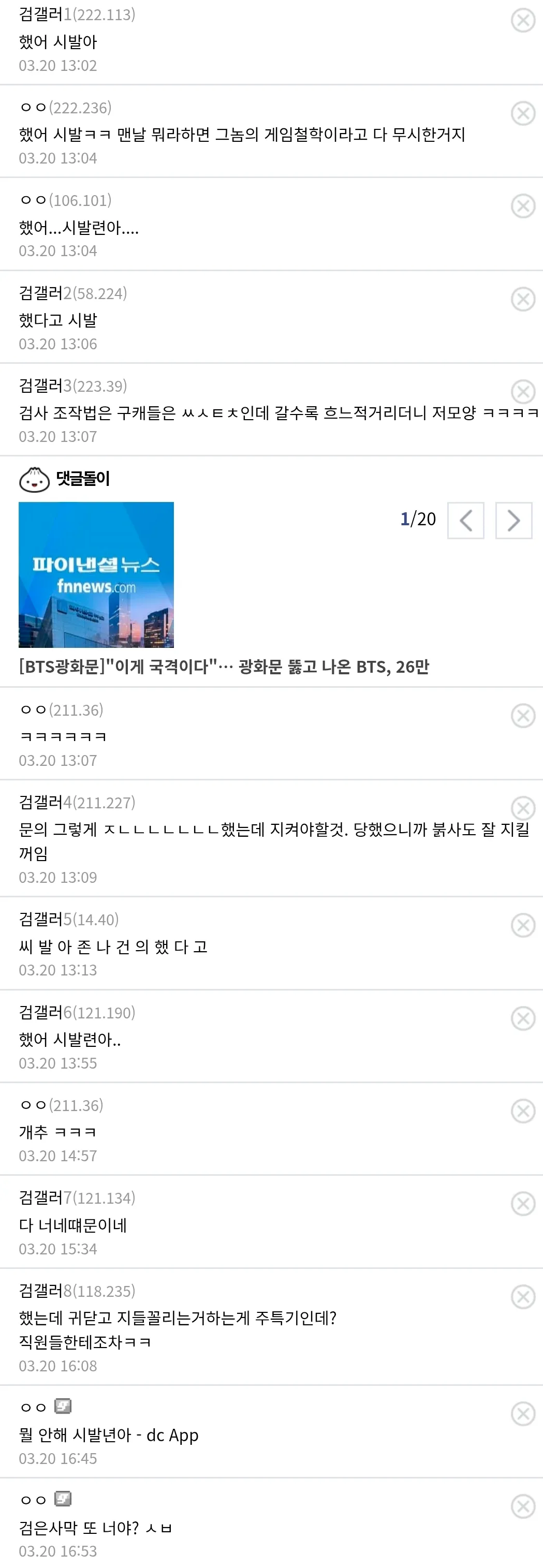
Task: Click the 파이낸셜뉴스 article thumbnail
Action: (x=96, y=575)
